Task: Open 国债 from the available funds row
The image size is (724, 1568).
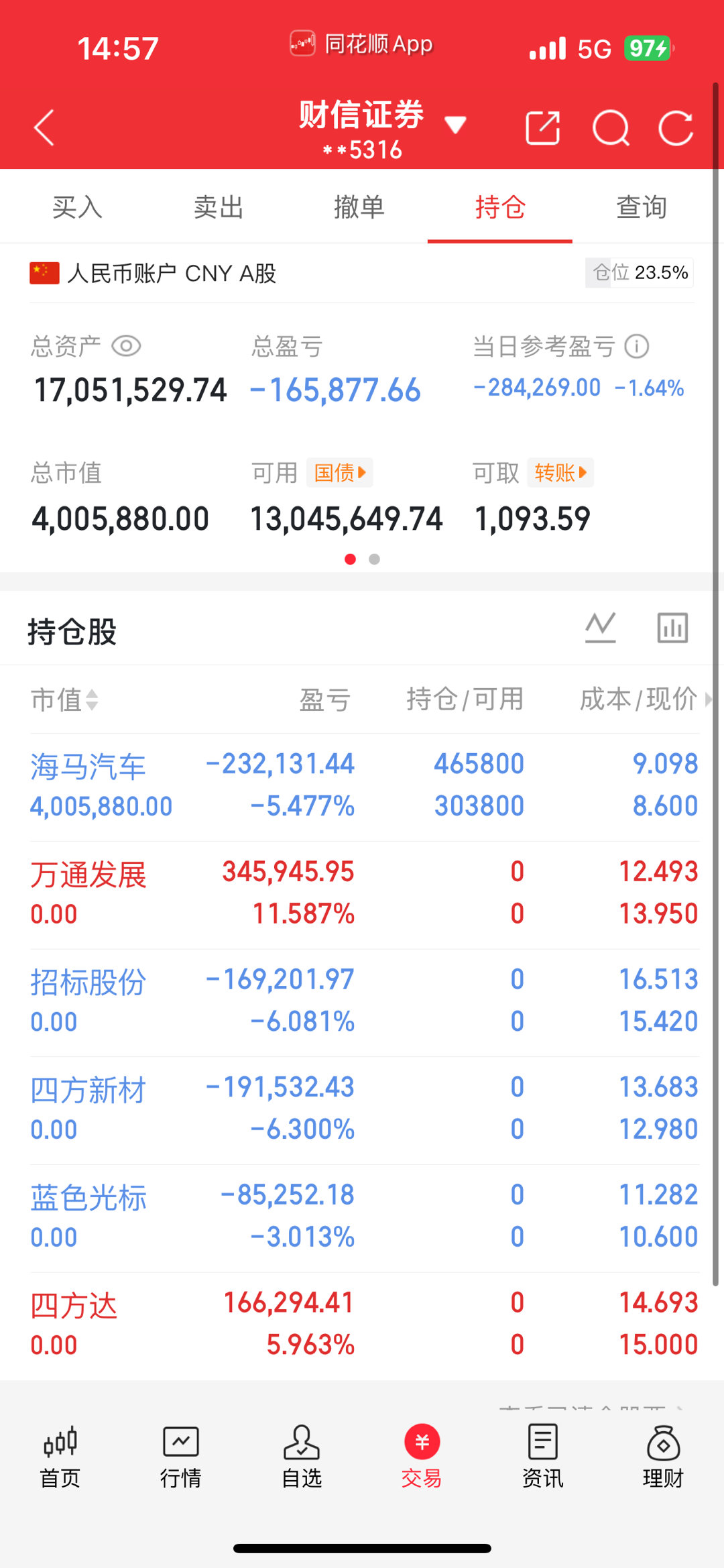Action: click(x=339, y=473)
